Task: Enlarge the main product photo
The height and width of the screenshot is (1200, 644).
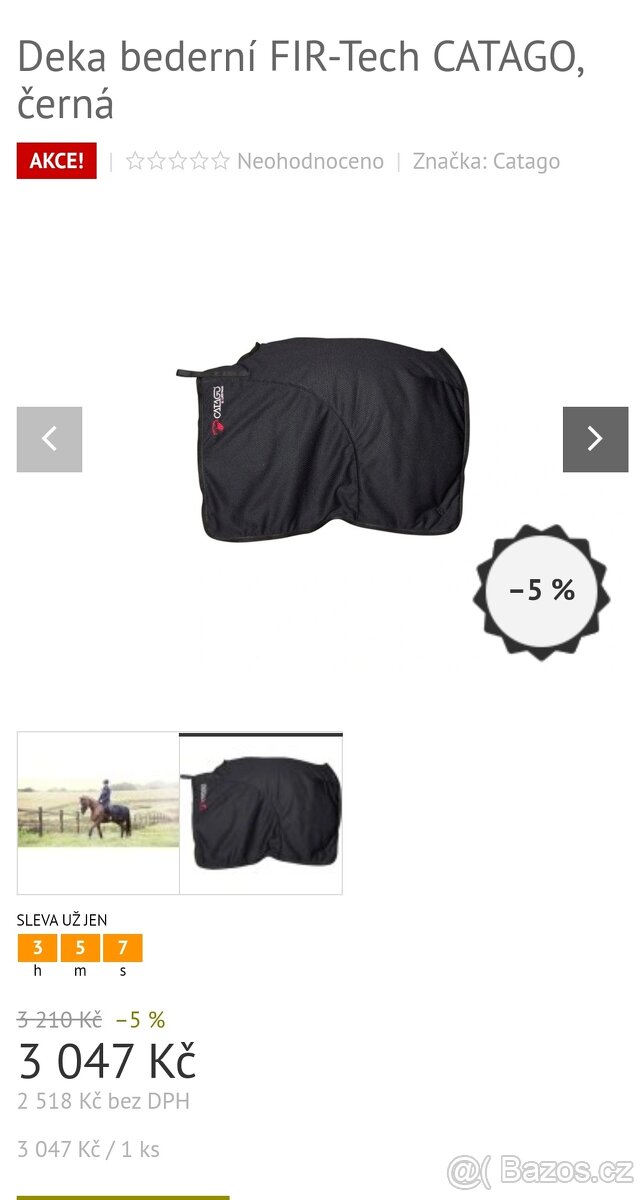Action: pyautogui.click(x=322, y=439)
